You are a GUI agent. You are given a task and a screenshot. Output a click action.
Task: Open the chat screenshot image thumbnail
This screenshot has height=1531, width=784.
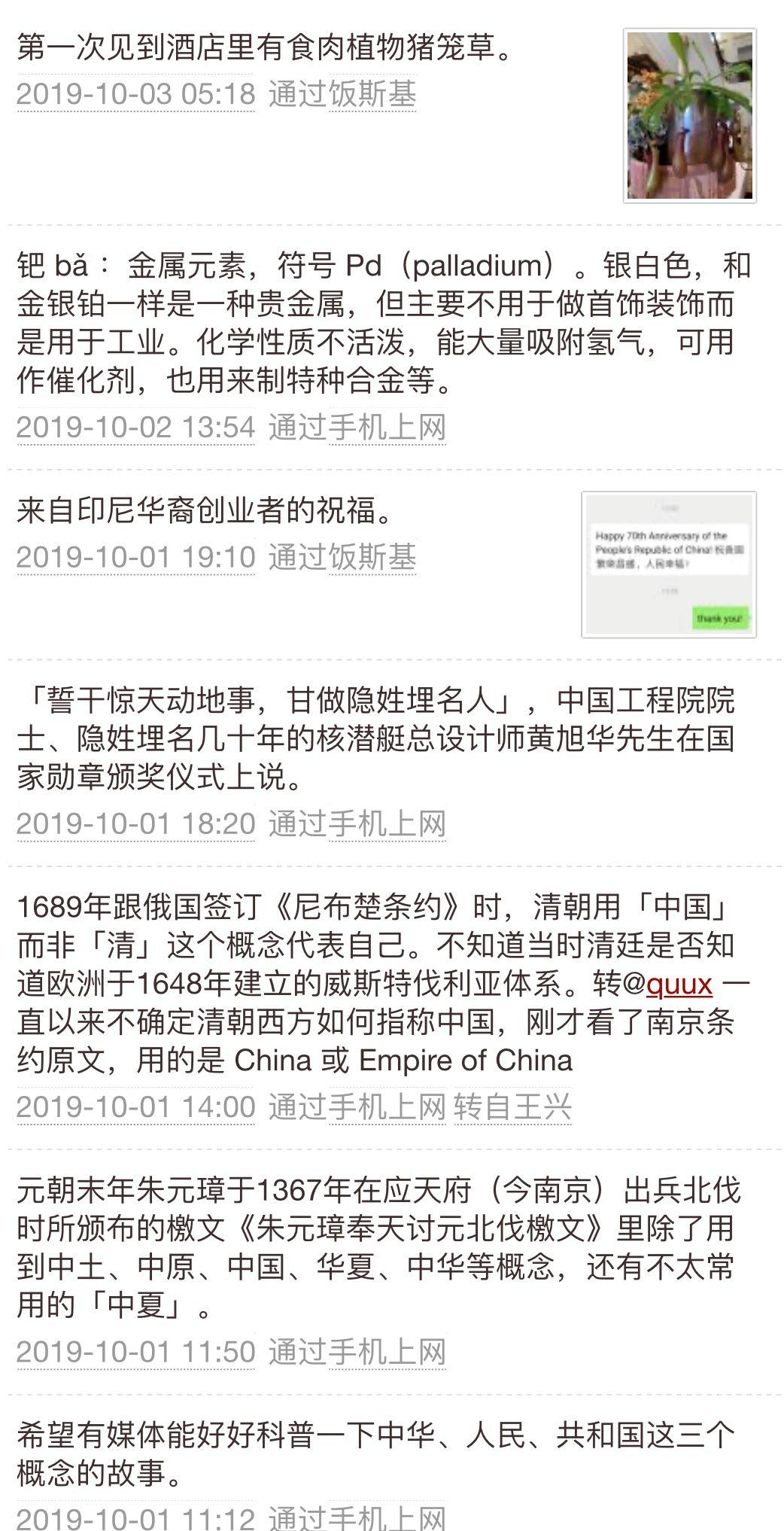[668, 565]
